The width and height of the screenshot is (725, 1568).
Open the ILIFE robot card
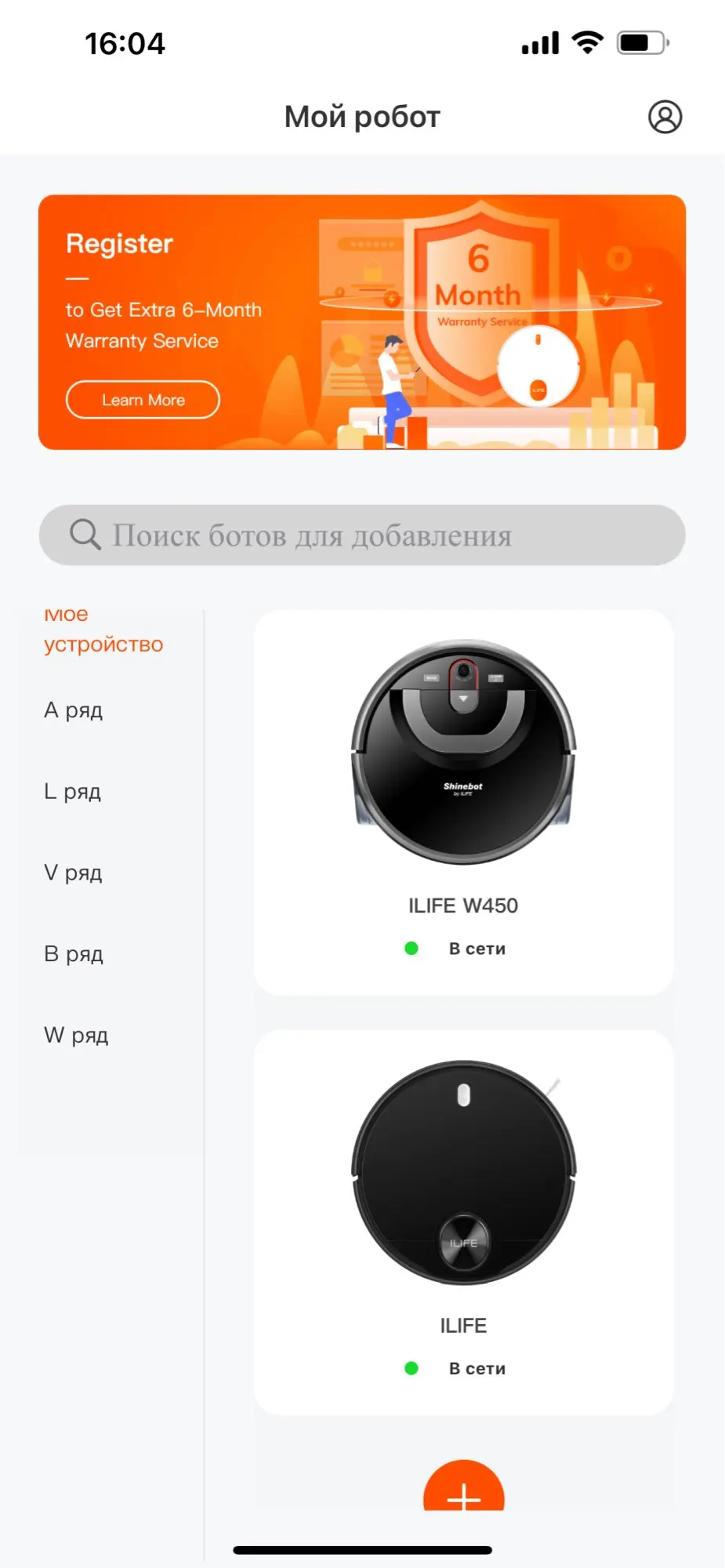(x=464, y=1223)
